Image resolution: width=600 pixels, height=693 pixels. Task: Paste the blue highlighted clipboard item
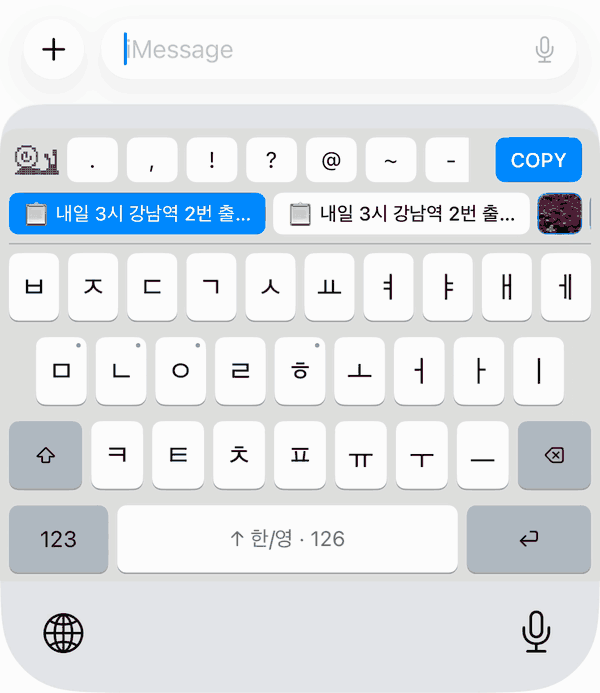[x=137, y=213]
